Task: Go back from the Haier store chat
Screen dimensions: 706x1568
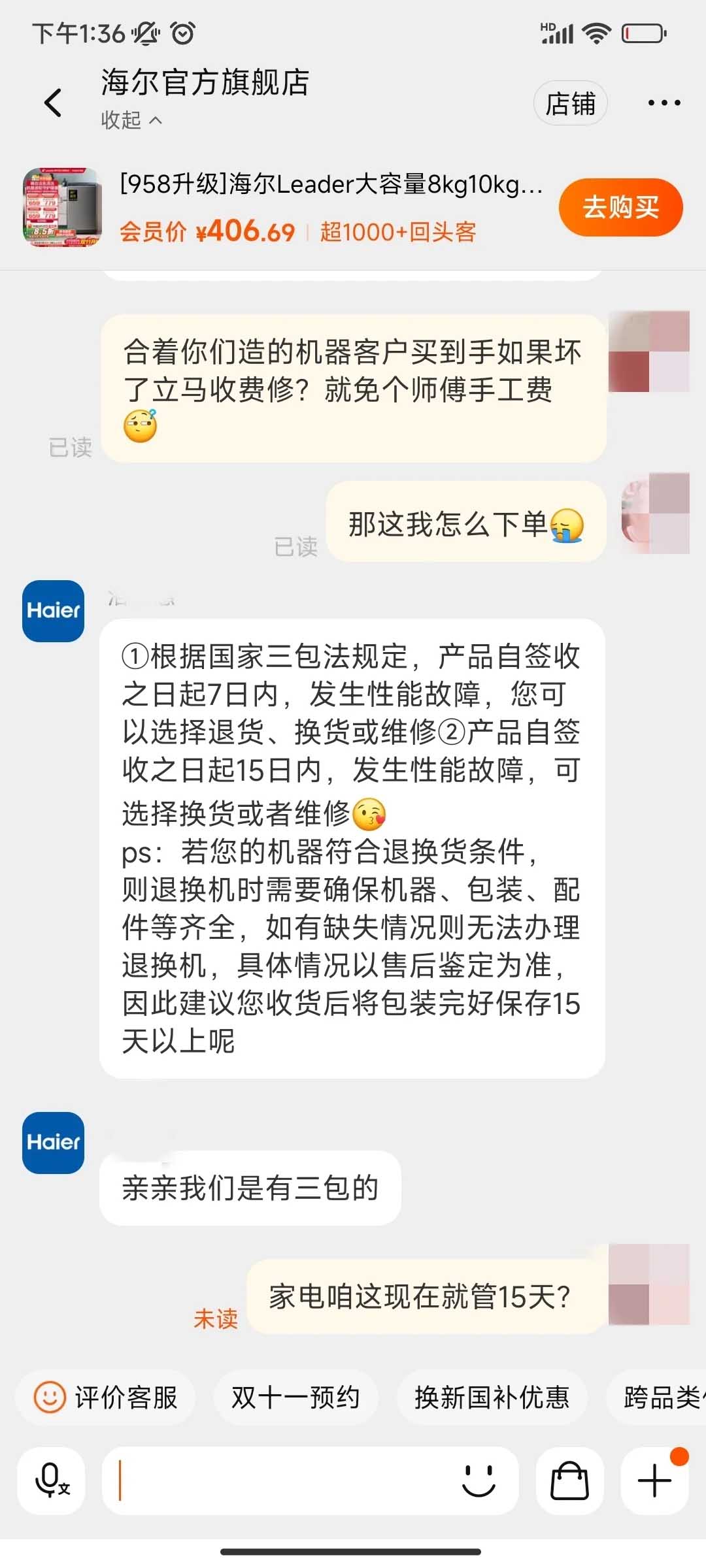Action: coord(53,103)
